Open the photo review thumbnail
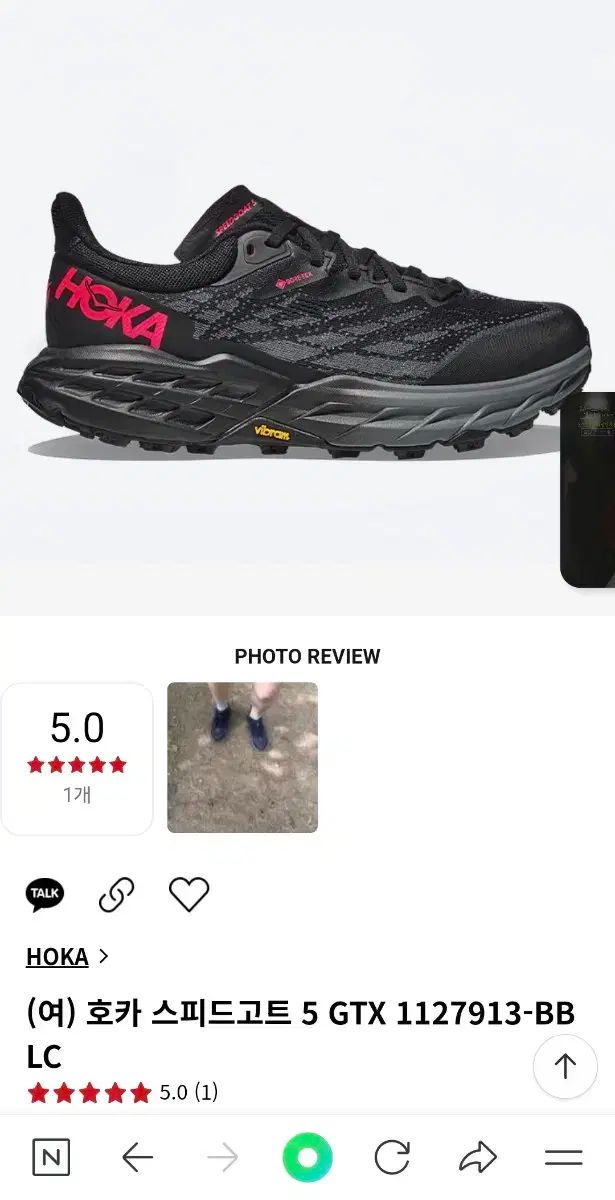615x1200 pixels. tap(242, 757)
